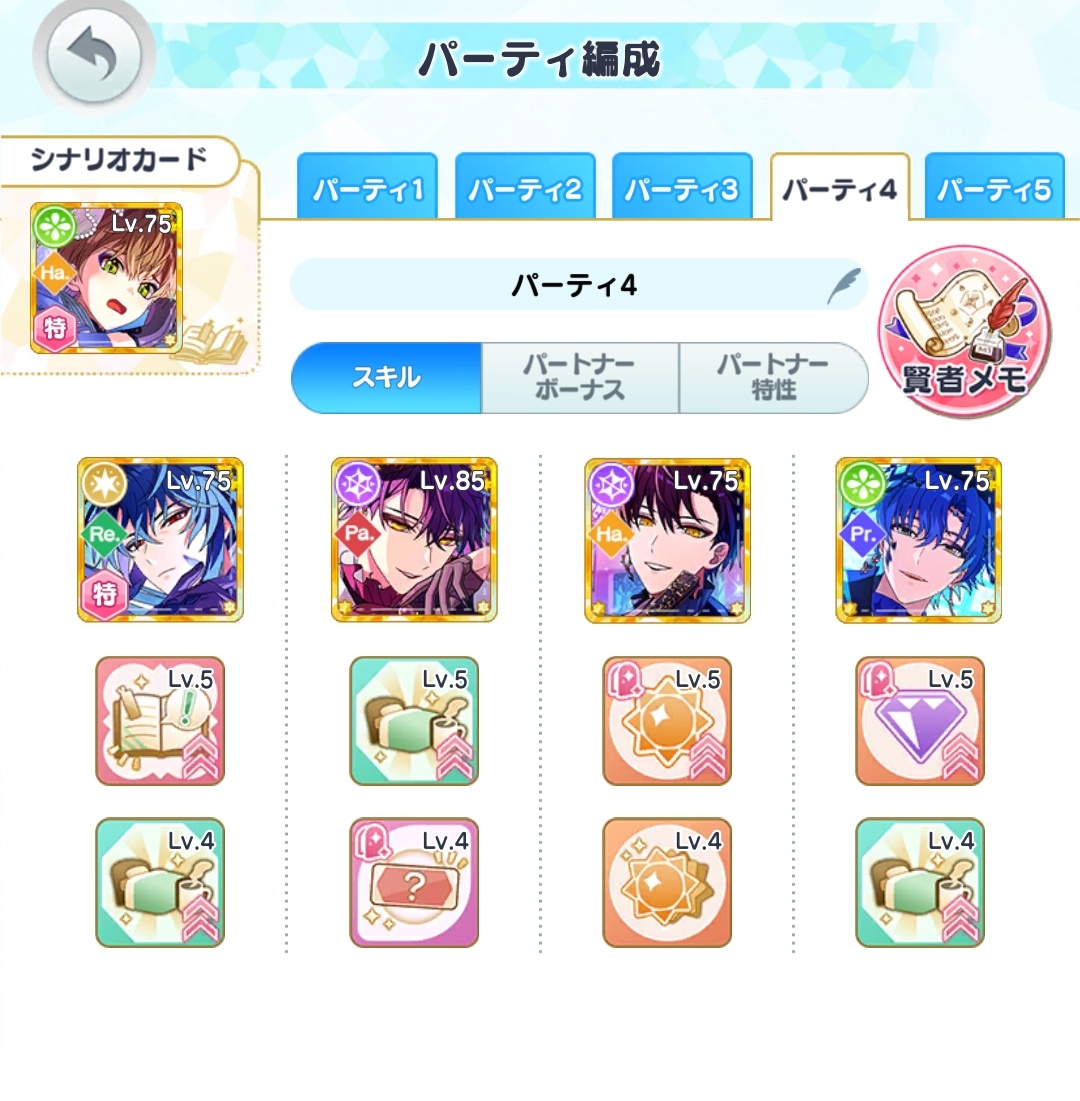This screenshot has height=1101, width=1080.
Task: Switch to the パーティ2 tab
Action: 525,187
